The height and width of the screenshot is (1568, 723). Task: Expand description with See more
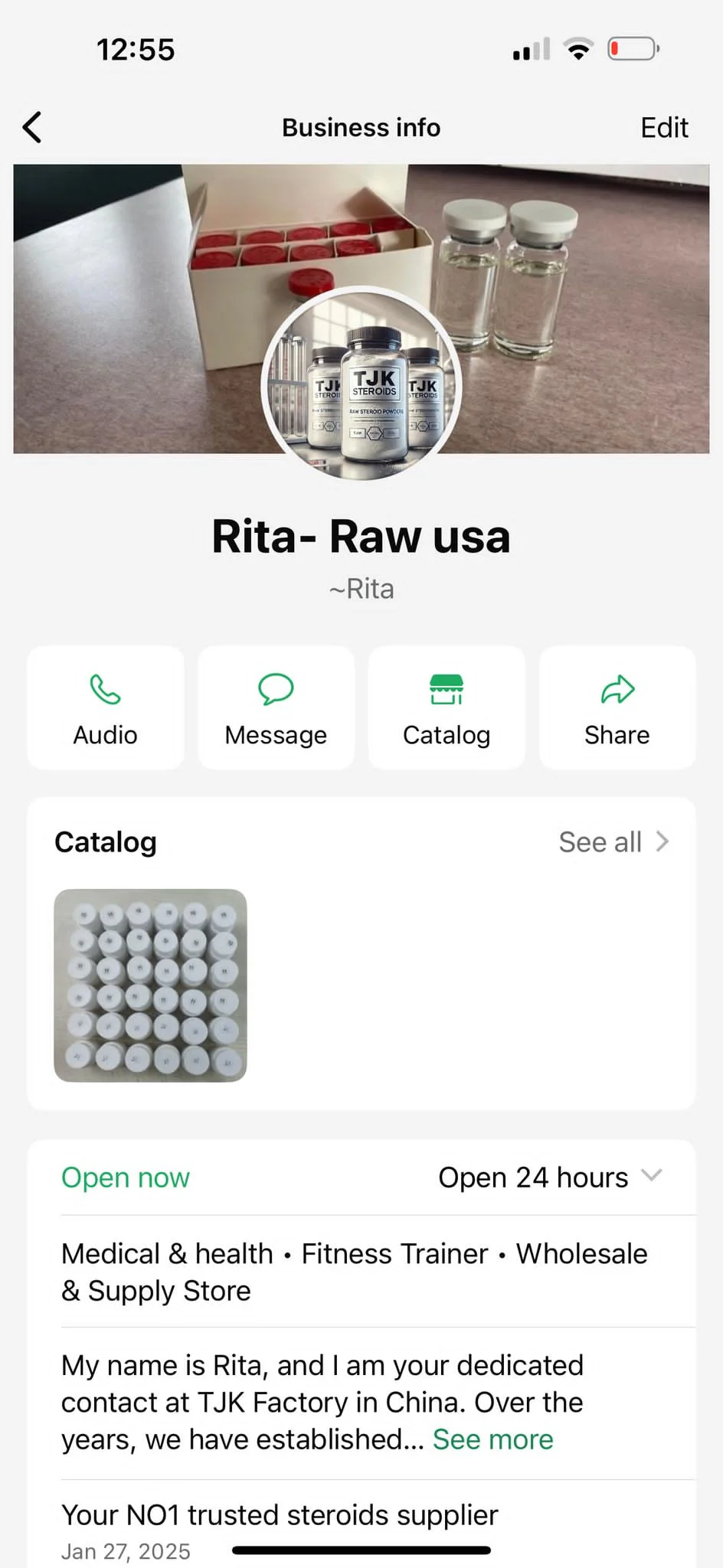[492, 1440]
